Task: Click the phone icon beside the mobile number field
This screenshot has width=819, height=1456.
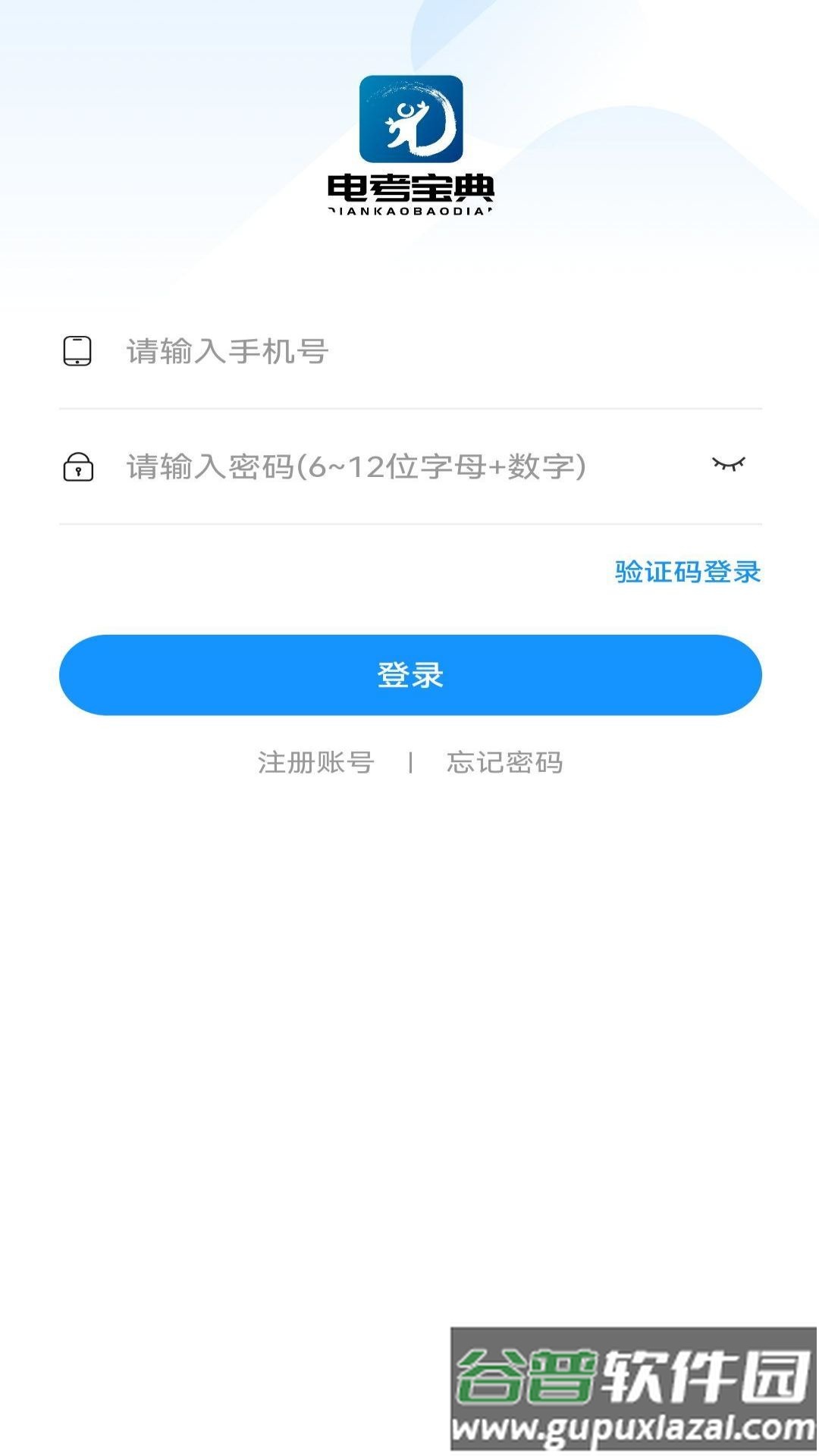Action: pos(77,350)
